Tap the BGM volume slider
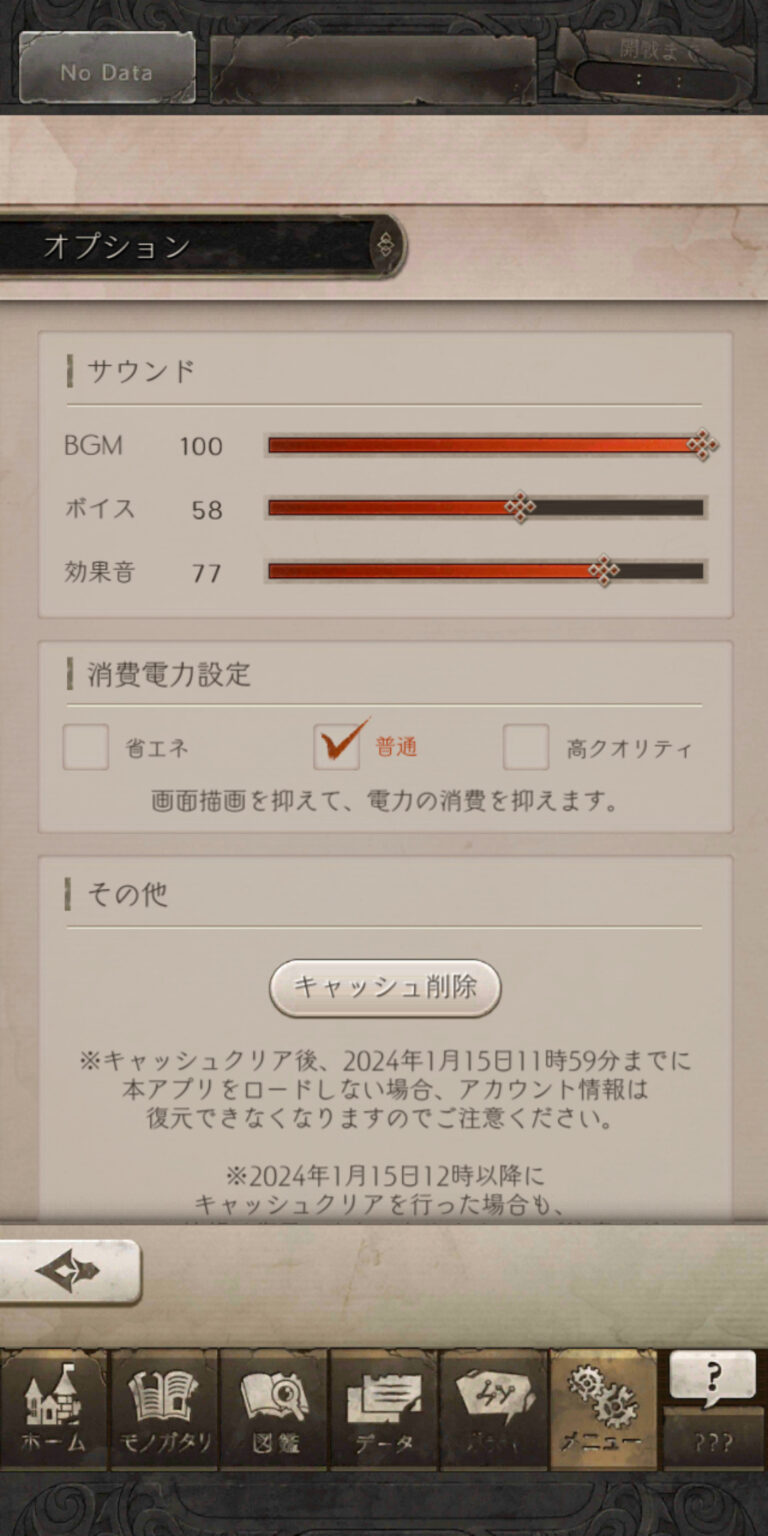The height and width of the screenshot is (1536, 768). click(x=486, y=445)
